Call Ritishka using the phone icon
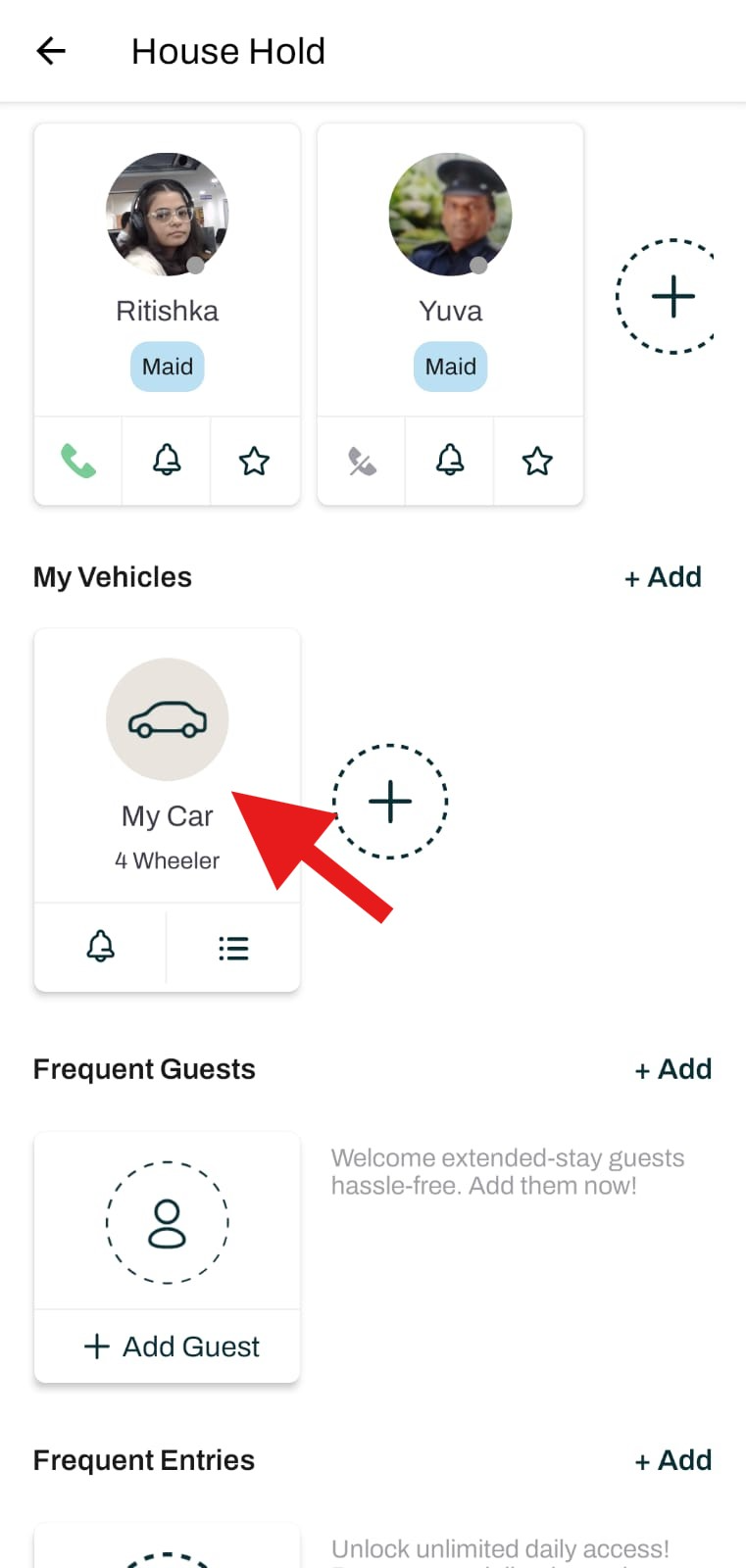 pyautogui.click(x=78, y=461)
